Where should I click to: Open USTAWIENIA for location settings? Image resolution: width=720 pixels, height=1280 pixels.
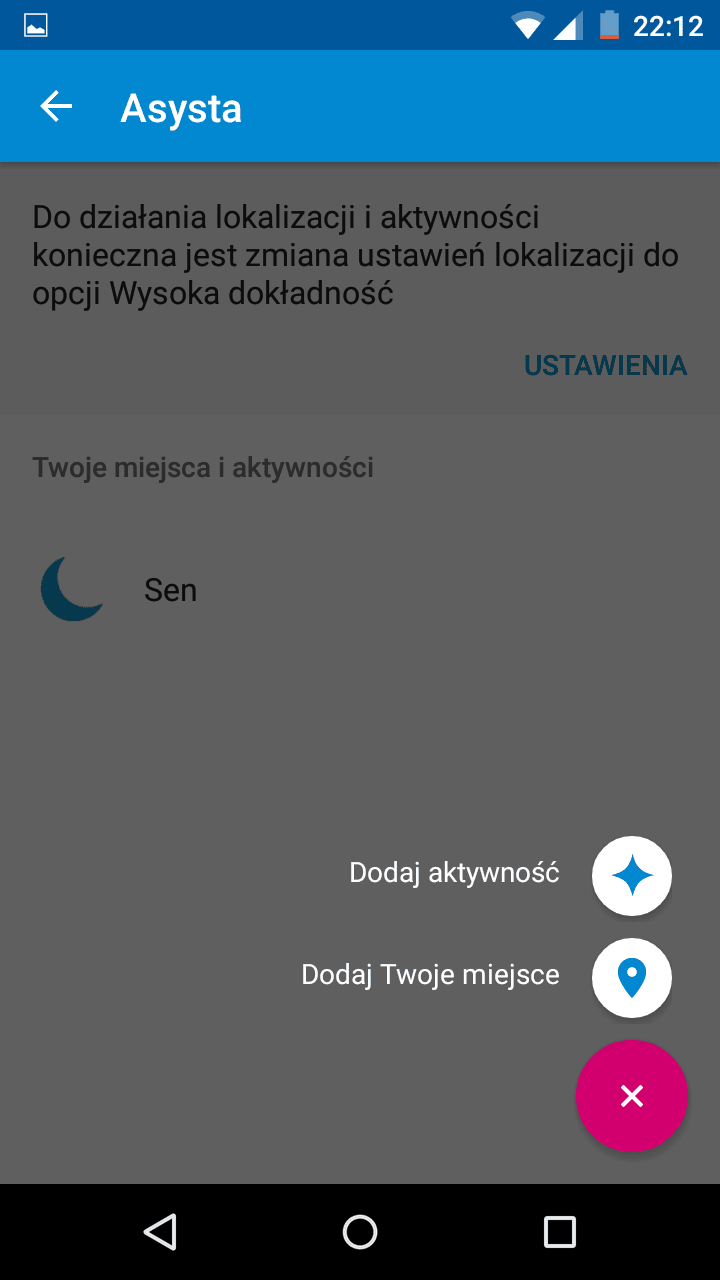point(606,366)
